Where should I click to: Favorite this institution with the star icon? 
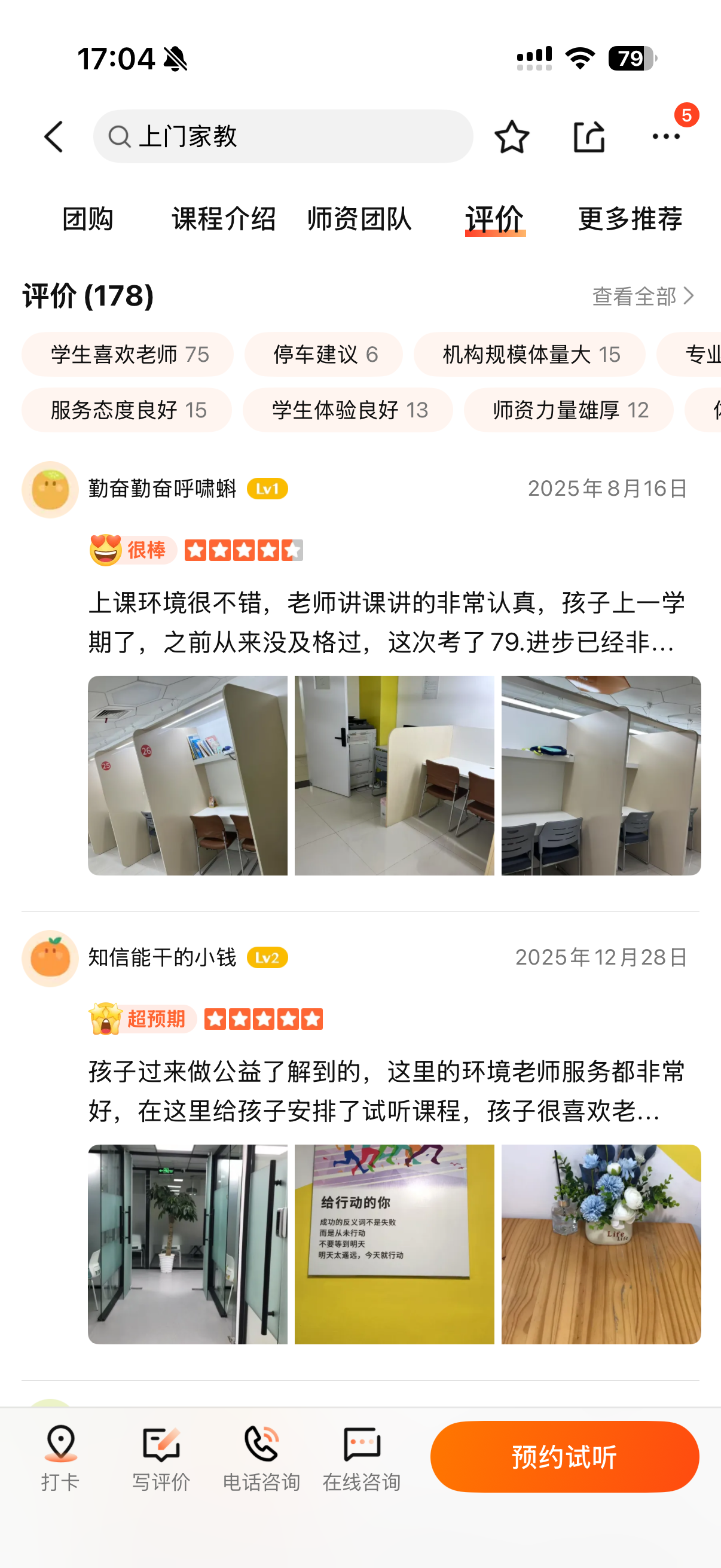pyautogui.click(x=511, y=136)
